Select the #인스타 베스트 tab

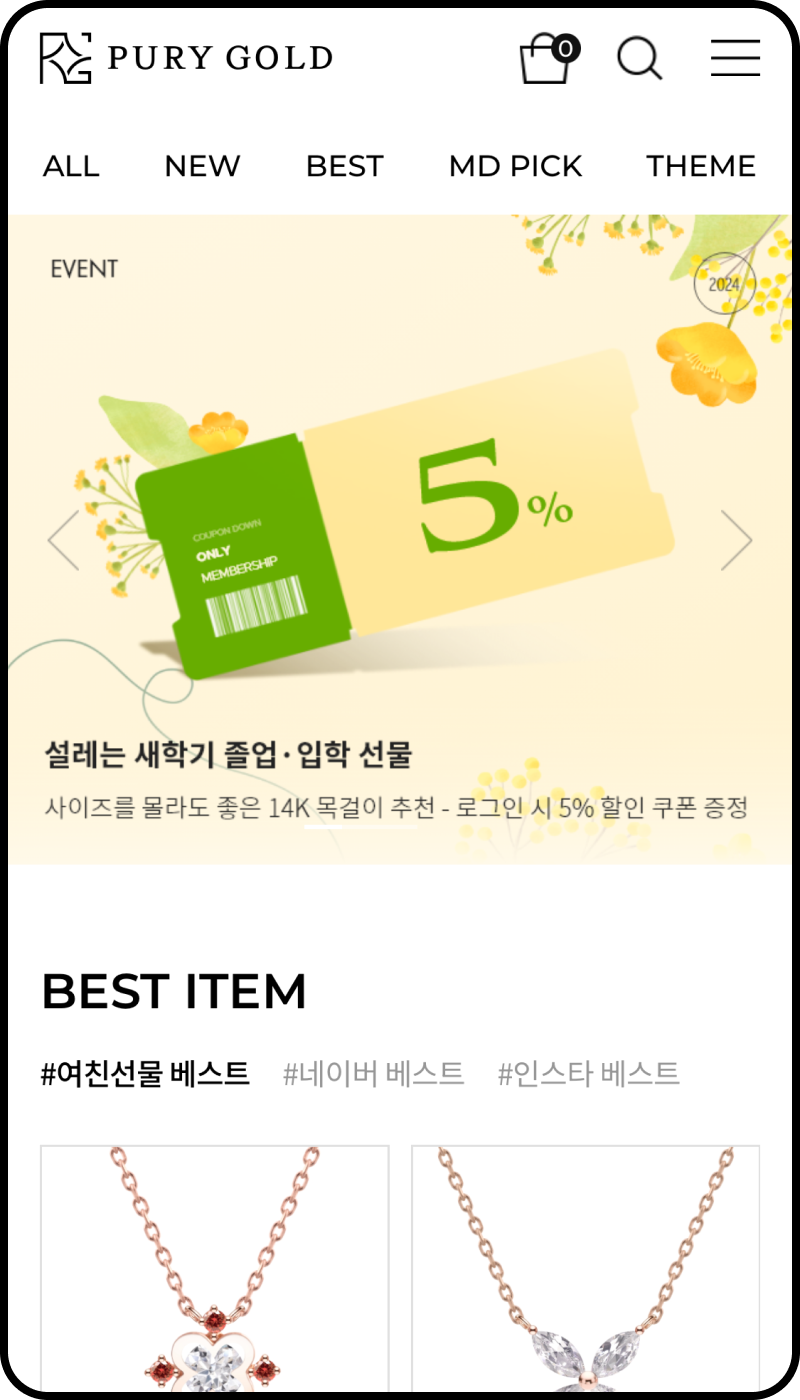pyautogui.click(x=588, y=1074)
